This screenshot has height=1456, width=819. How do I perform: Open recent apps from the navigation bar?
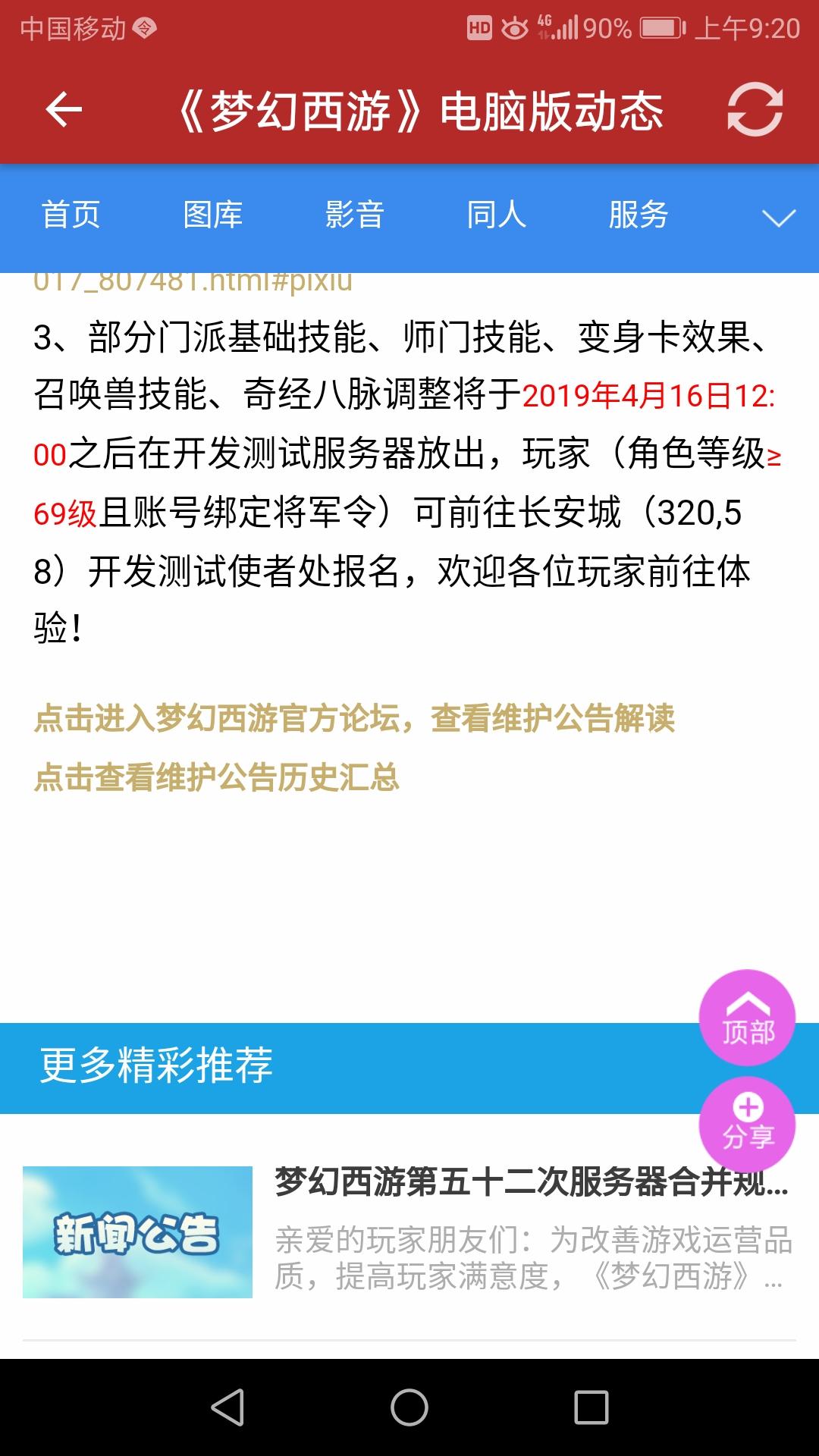(591, 1407)
